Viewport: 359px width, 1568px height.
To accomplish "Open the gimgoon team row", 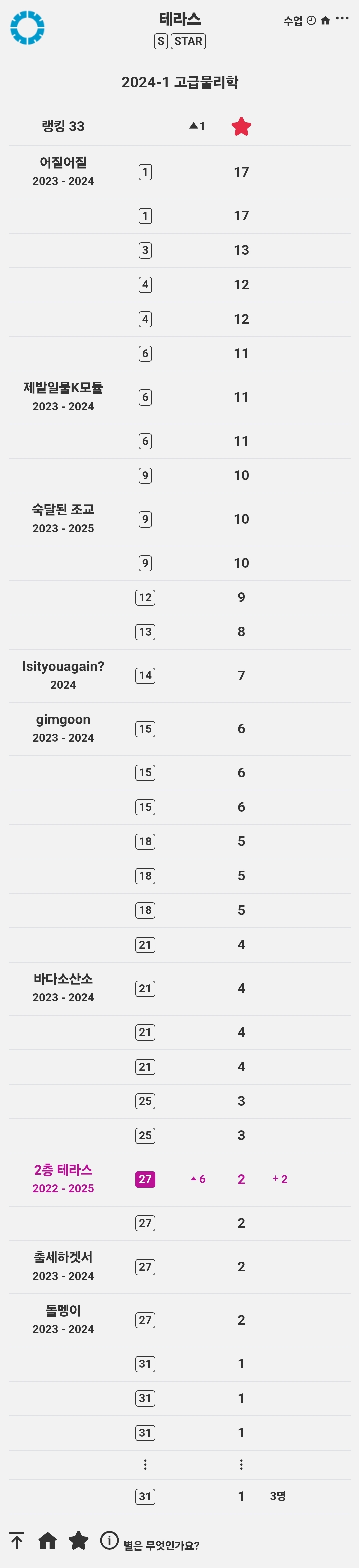I will 179,729.
